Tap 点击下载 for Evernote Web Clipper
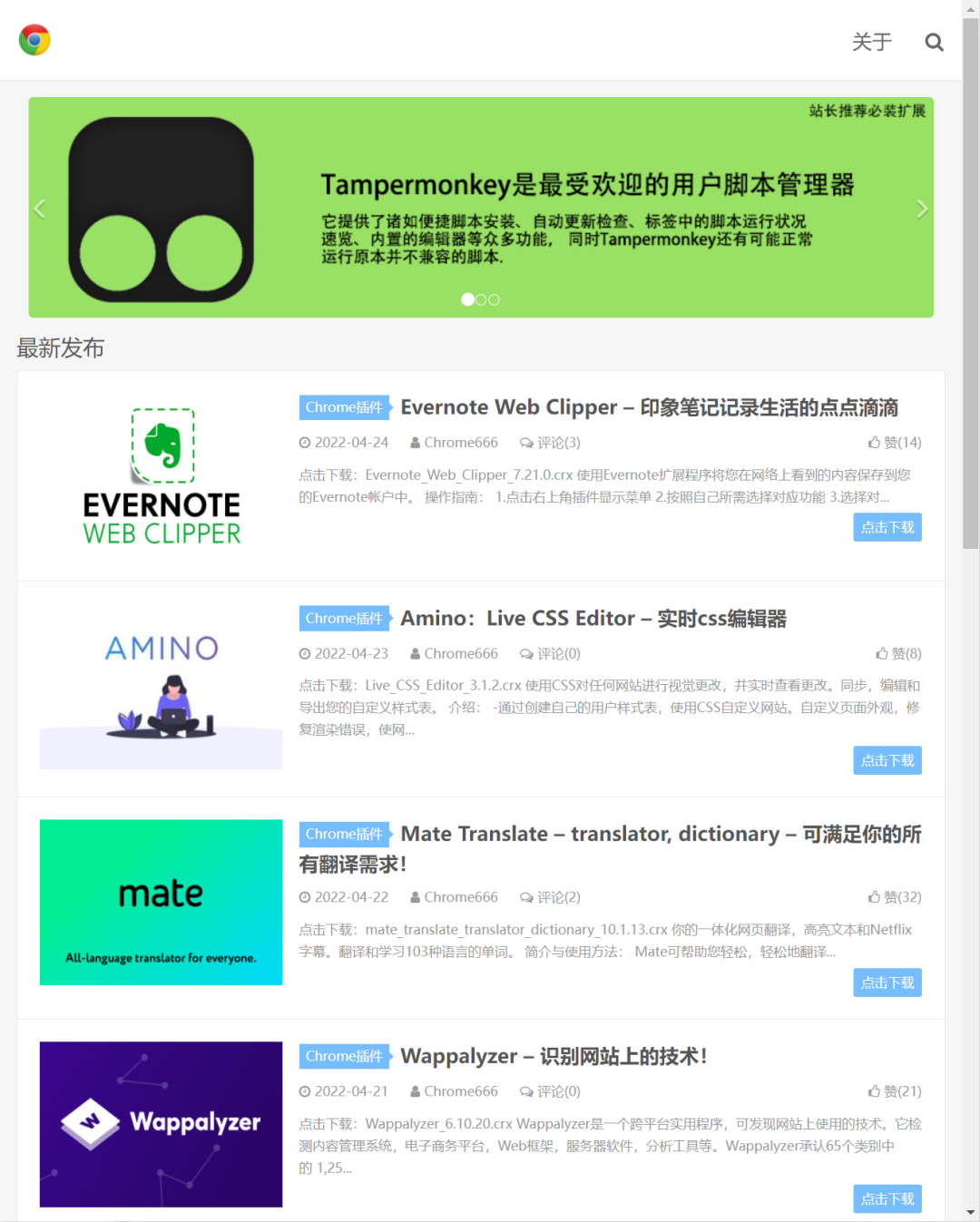This screenshot has height=1222, width=980. 887,527
